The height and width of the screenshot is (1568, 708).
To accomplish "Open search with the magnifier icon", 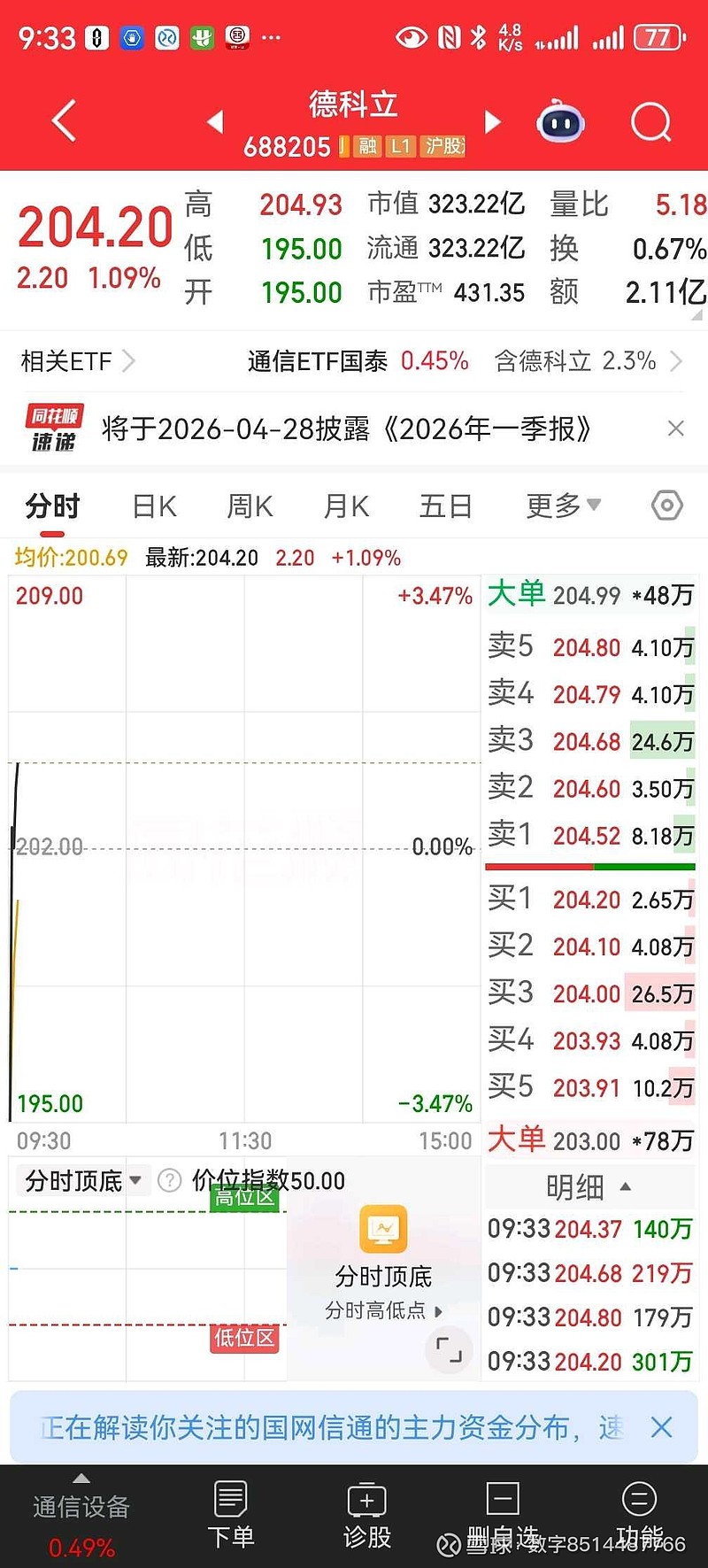I will coord(650,121).
